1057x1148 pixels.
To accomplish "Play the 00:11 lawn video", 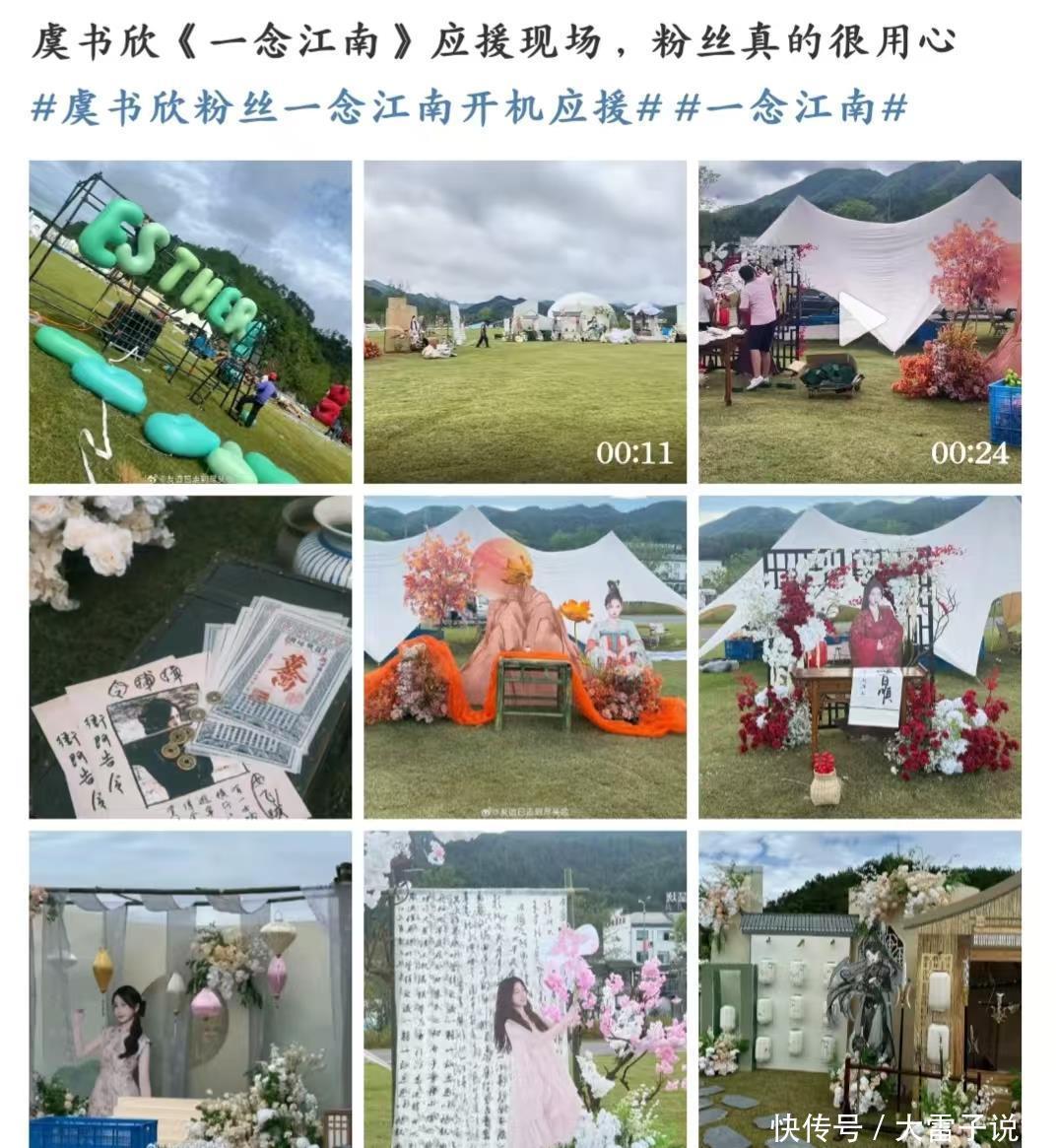I will (x=525, y=321).
